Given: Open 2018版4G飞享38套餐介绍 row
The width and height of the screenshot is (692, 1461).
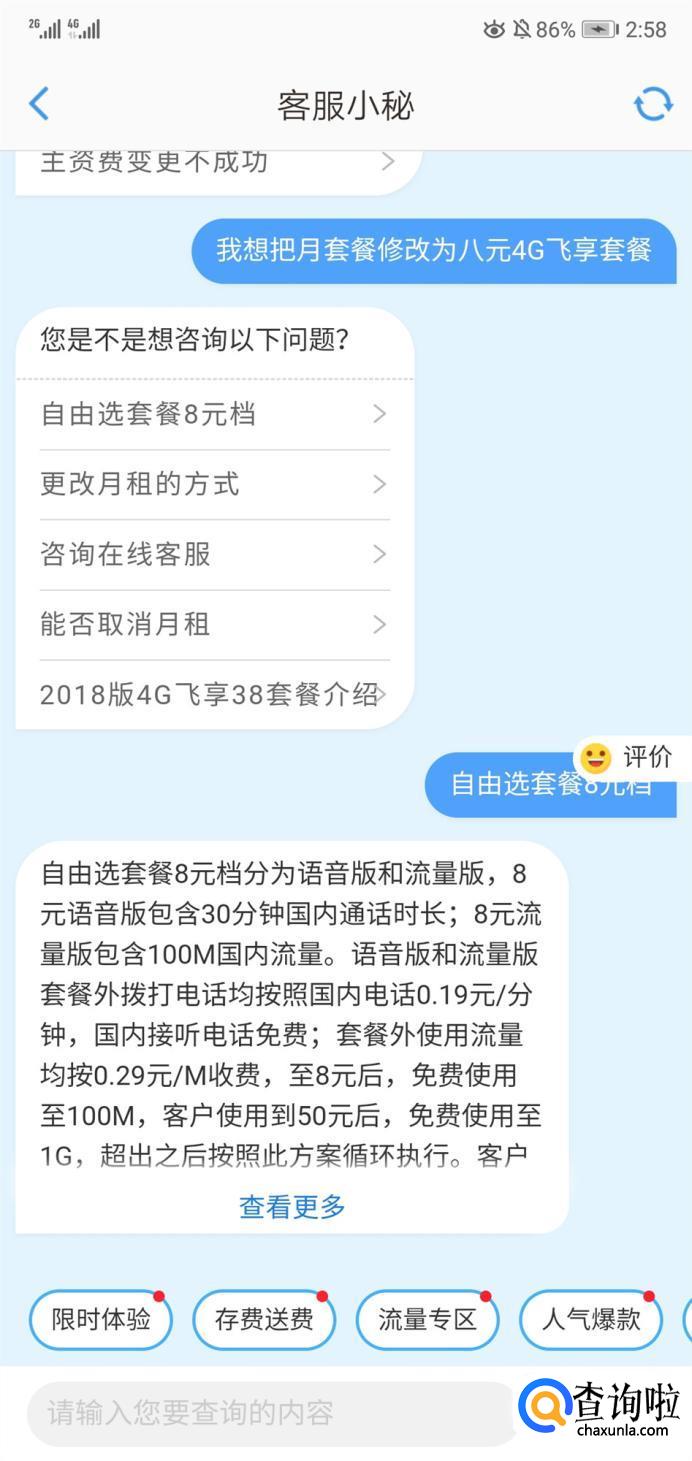Looking at the screenshot, I should coord(214,694).
